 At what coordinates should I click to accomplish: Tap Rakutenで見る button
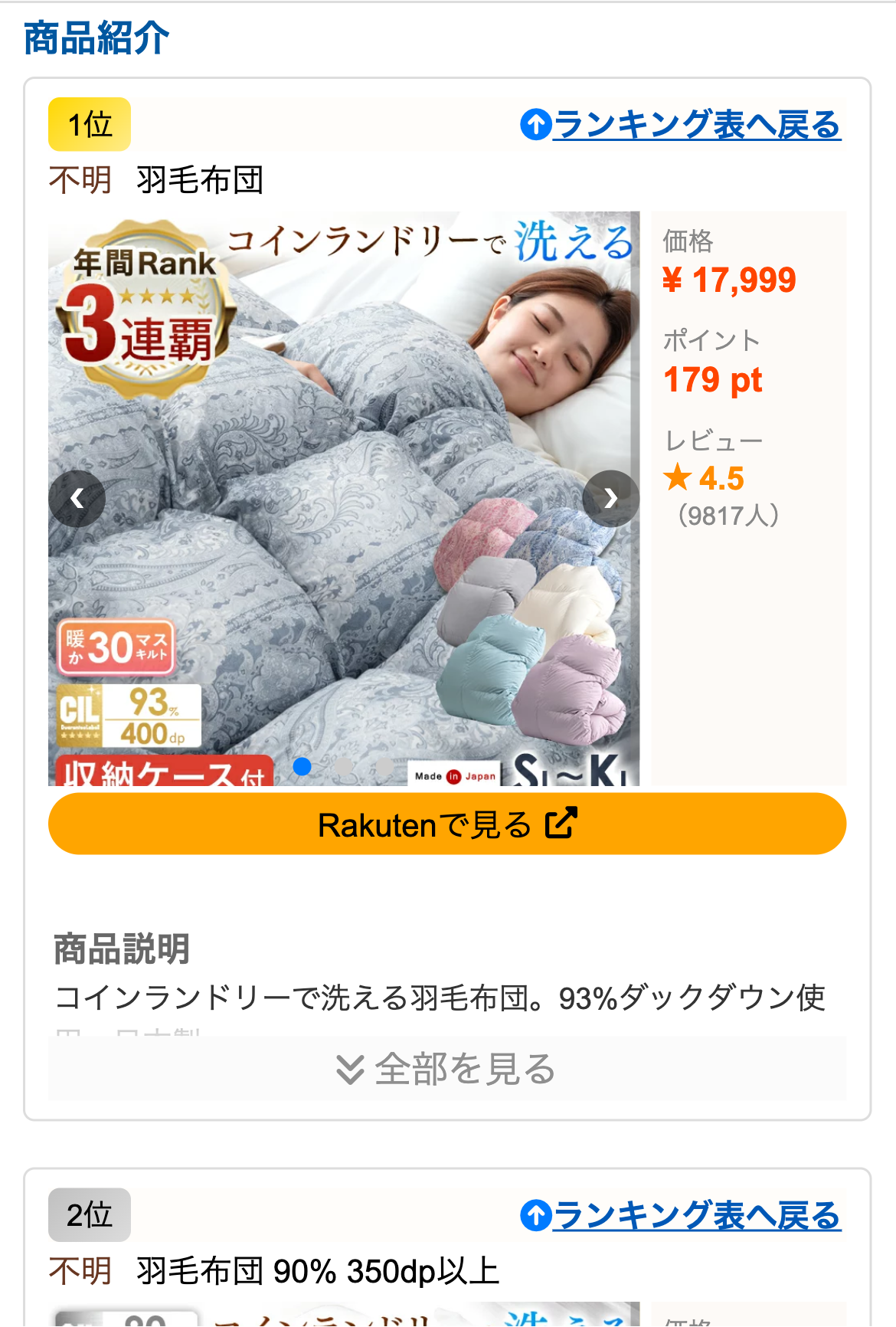(x=447, y=824)
